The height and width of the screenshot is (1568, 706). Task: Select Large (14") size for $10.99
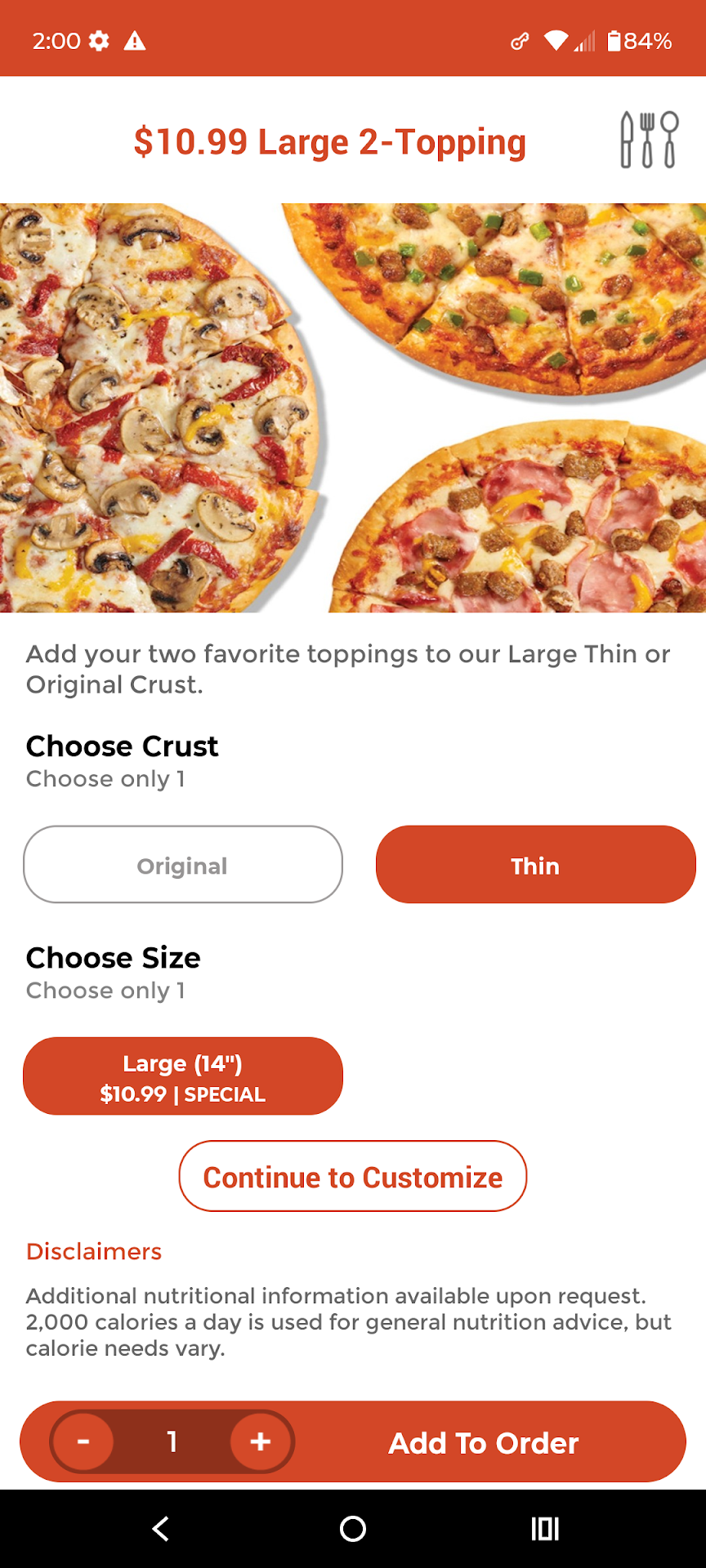pyautogui.click(x=183, y=1076)
